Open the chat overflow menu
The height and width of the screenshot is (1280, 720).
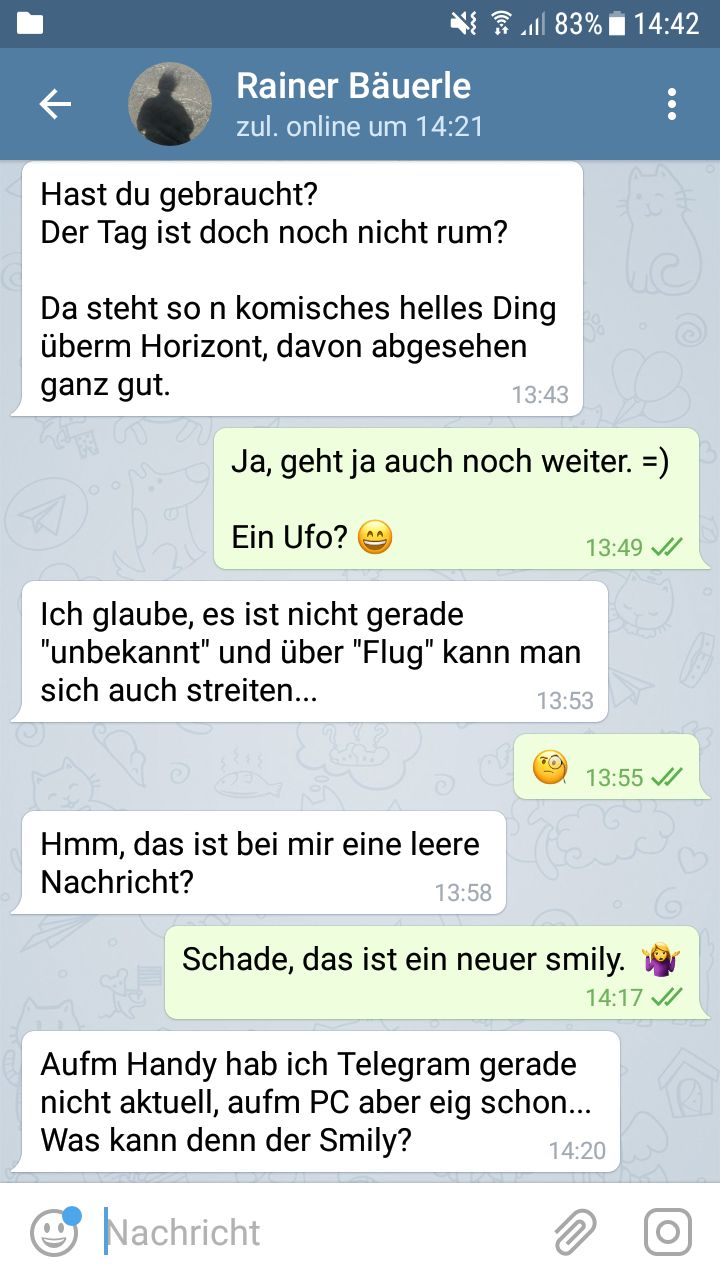click(x=672, y=104)
